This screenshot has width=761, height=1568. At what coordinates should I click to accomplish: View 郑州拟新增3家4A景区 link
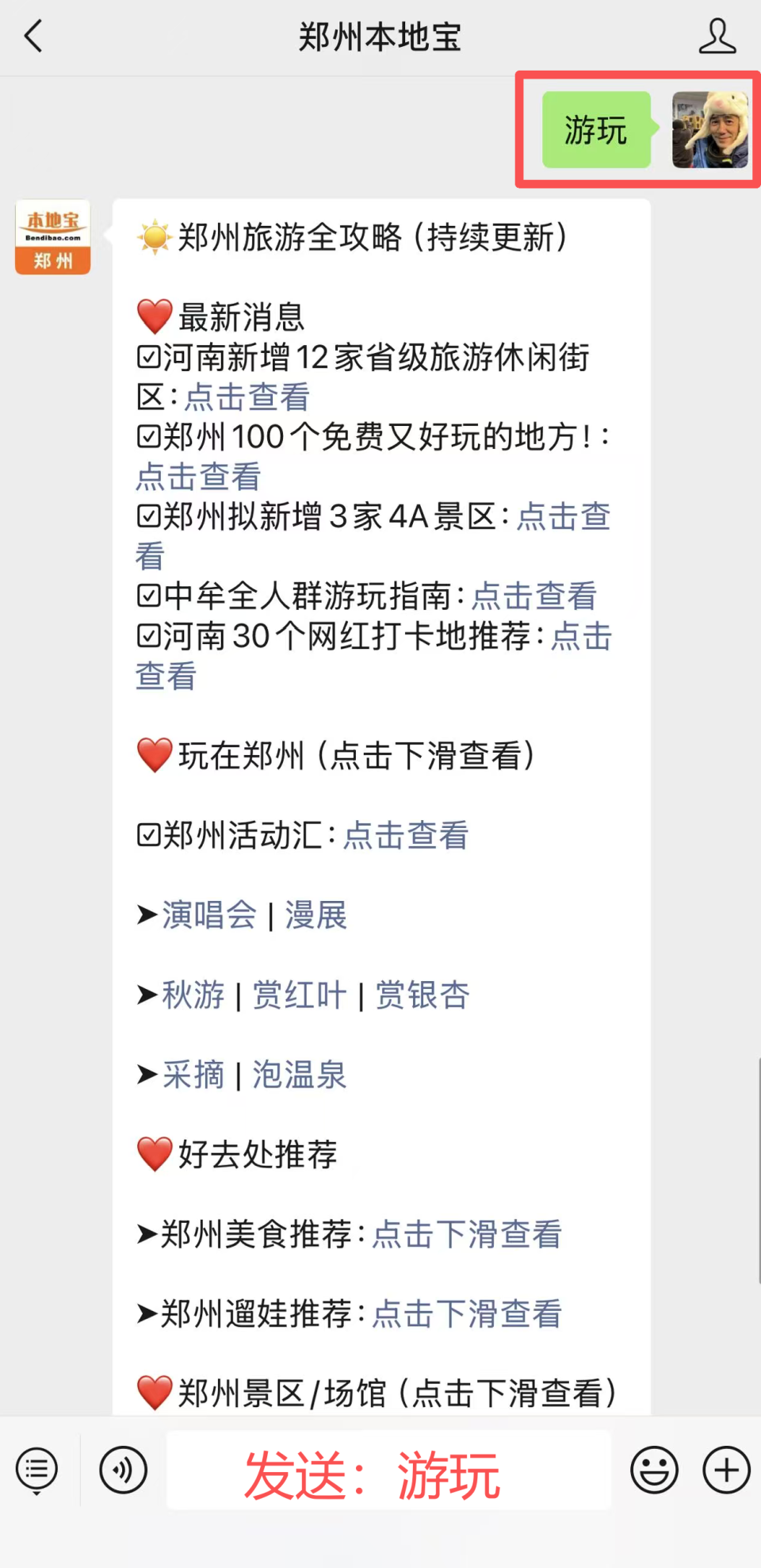tap(564, 517)
